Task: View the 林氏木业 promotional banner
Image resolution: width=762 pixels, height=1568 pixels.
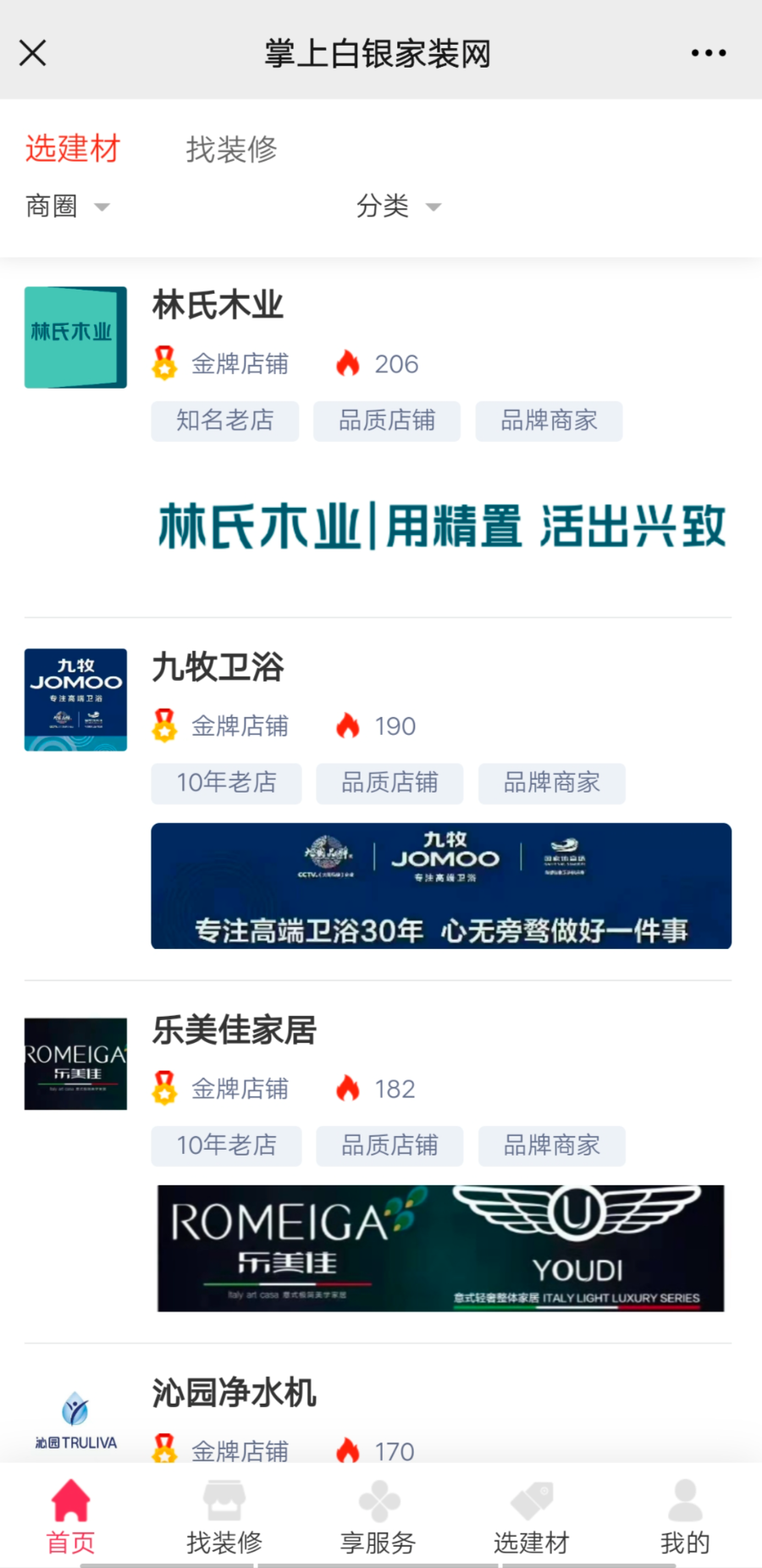Action: point(440,526)
